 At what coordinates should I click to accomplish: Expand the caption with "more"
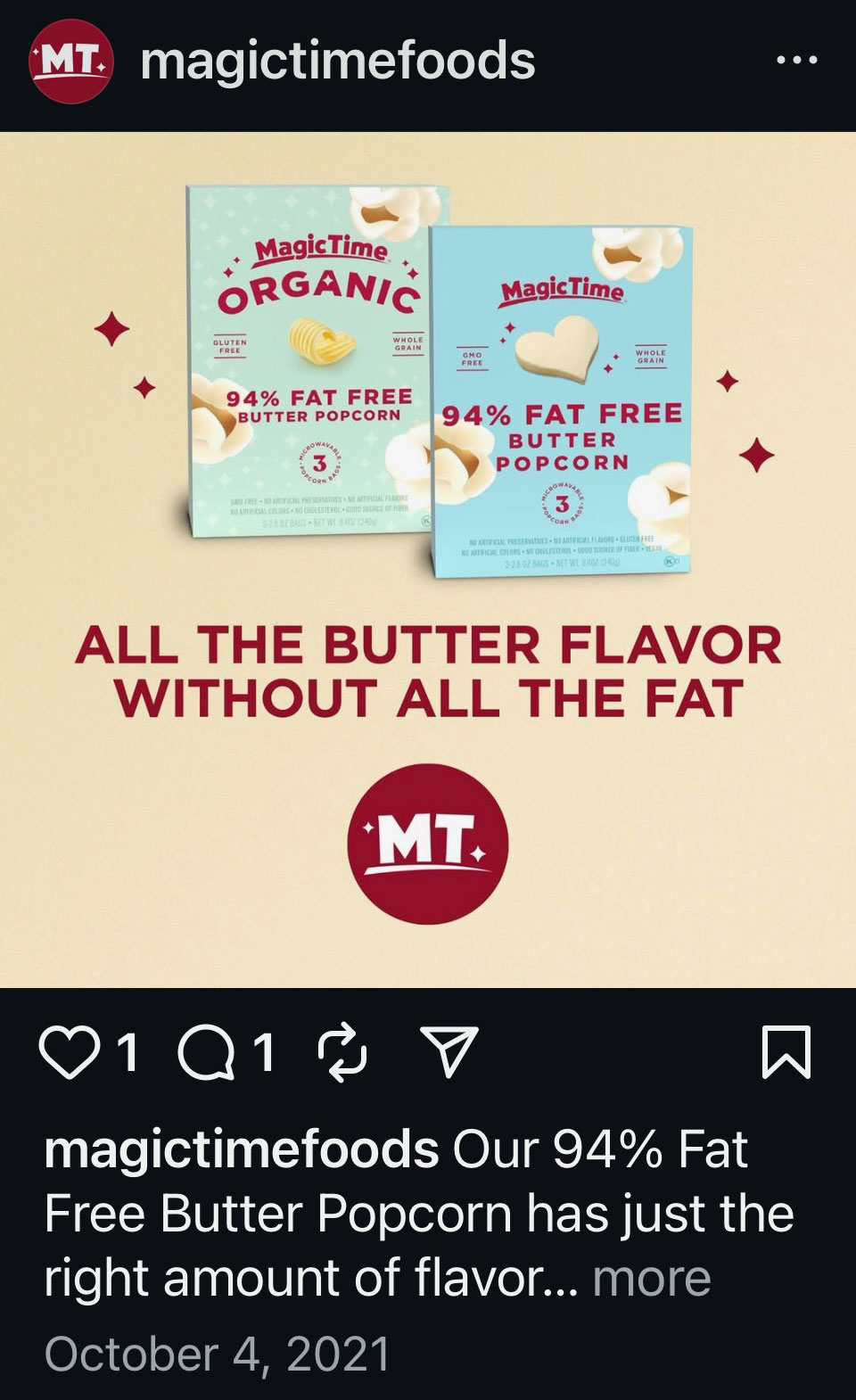point(652,1279)
